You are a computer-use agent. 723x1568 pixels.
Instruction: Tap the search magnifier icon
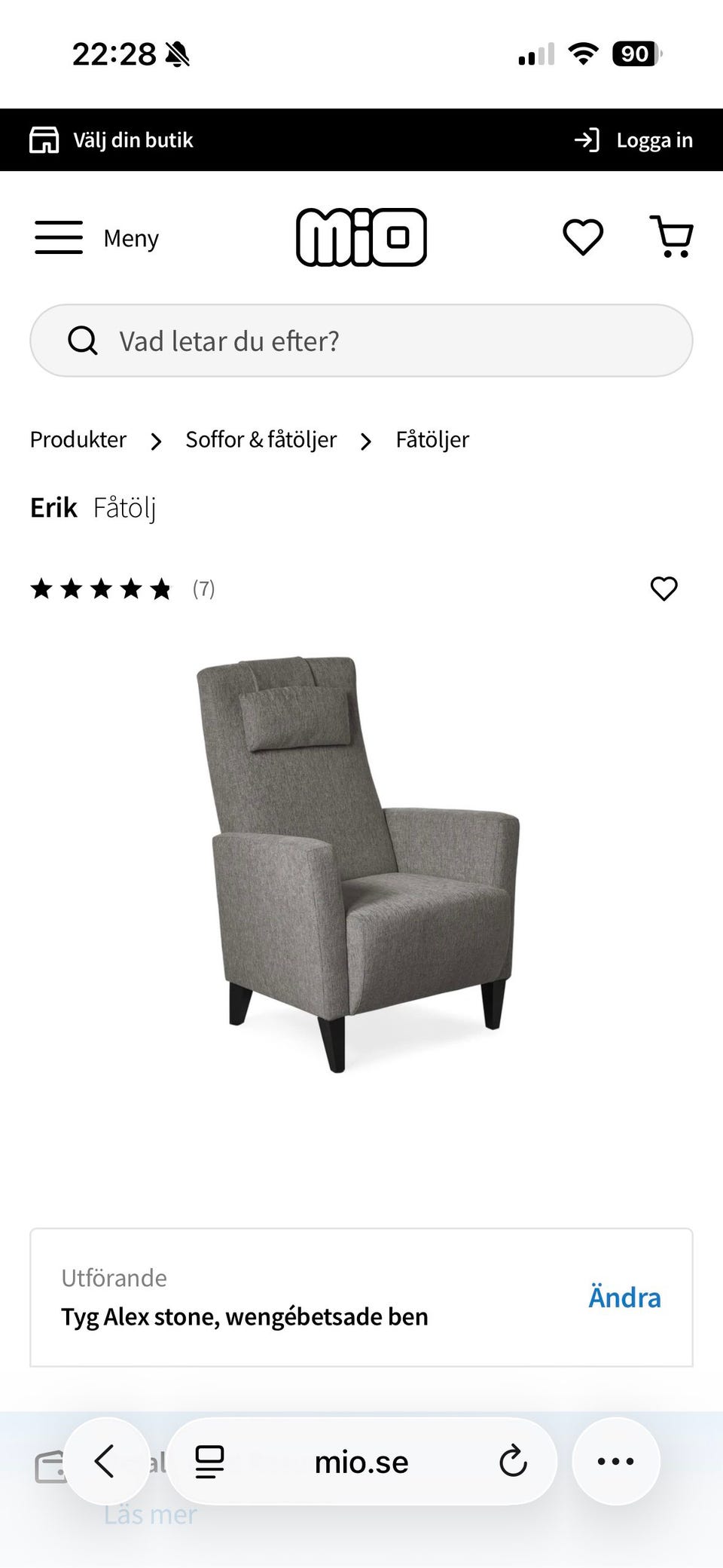[83, 340]
